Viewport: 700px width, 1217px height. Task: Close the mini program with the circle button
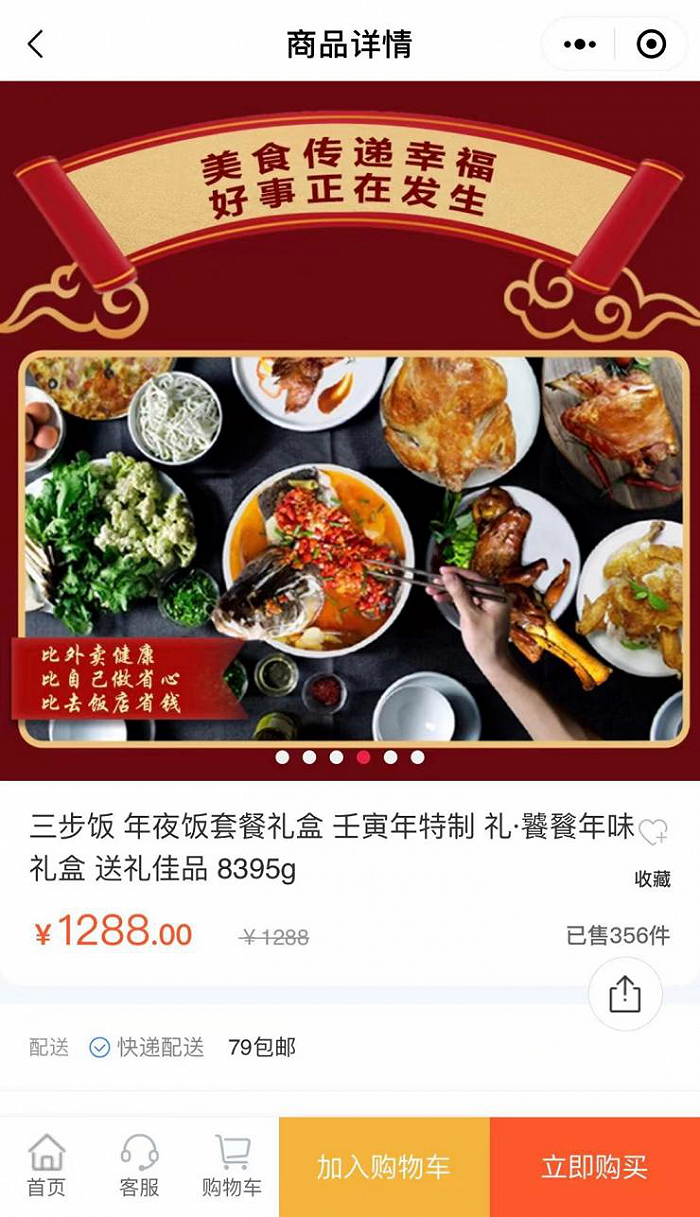(651, 44)
